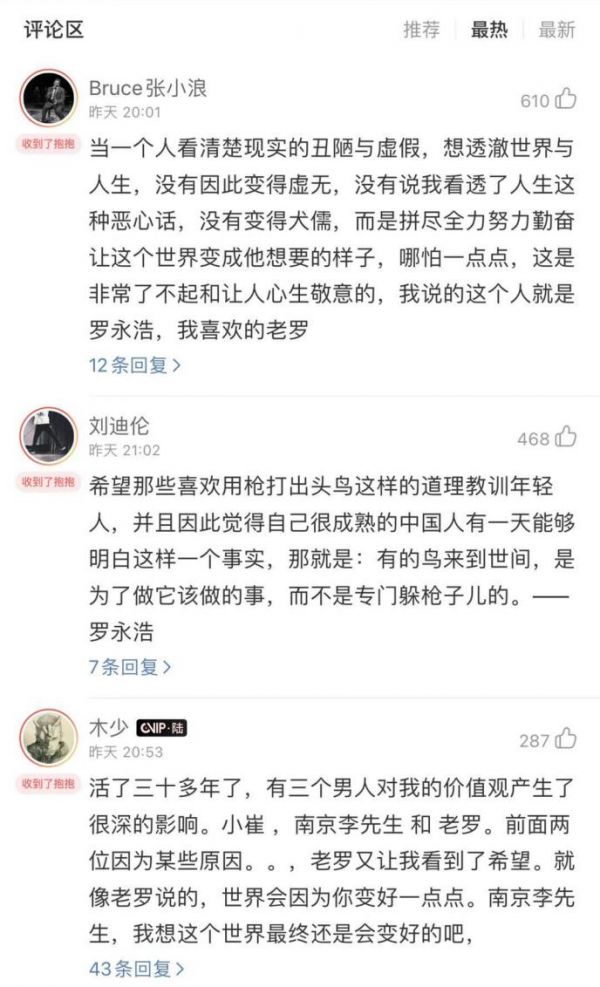Image resolution: width=600 pixels, height=987 pixels.
Task: Like Bruce张小浪's comment
Action: point(566,99)
